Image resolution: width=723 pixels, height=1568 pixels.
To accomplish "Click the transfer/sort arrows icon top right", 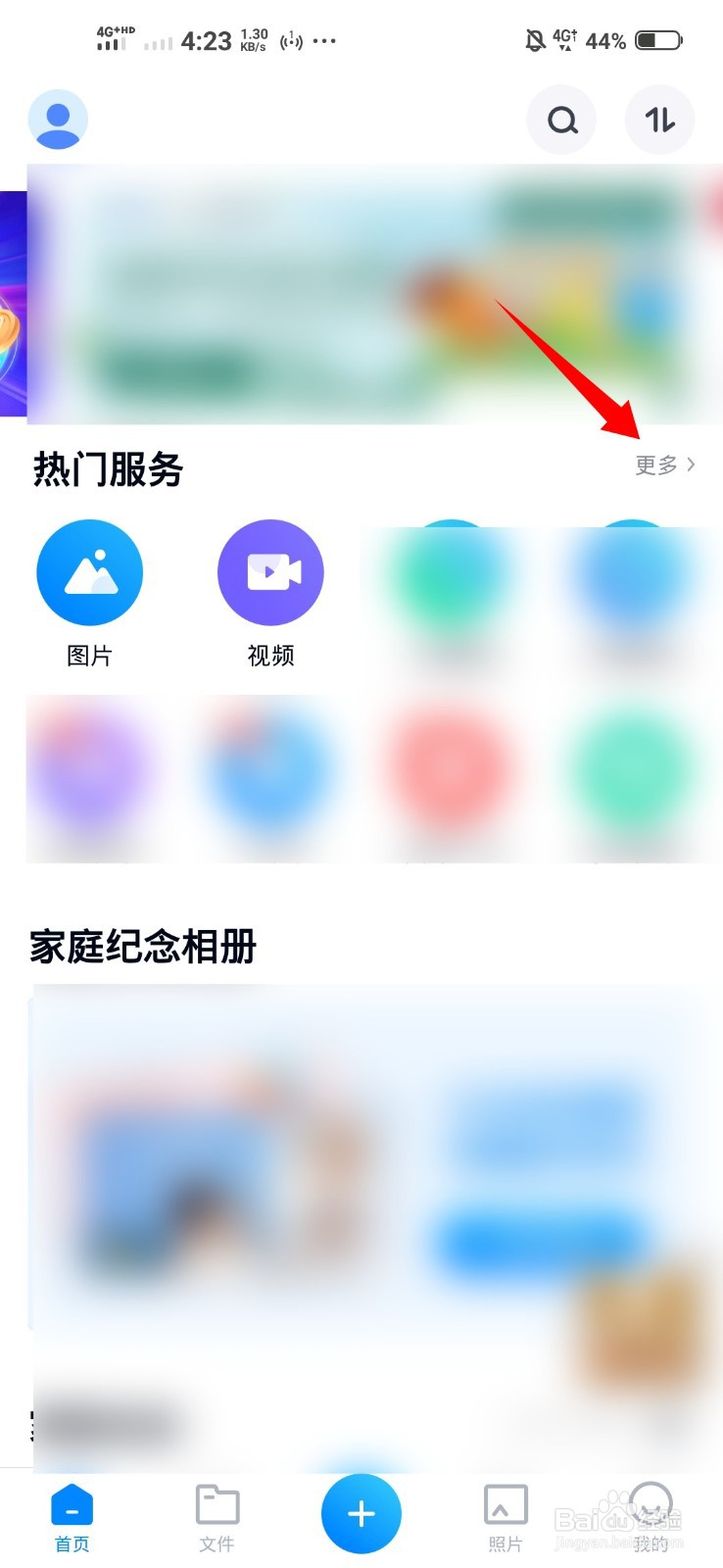I will 659,120.
